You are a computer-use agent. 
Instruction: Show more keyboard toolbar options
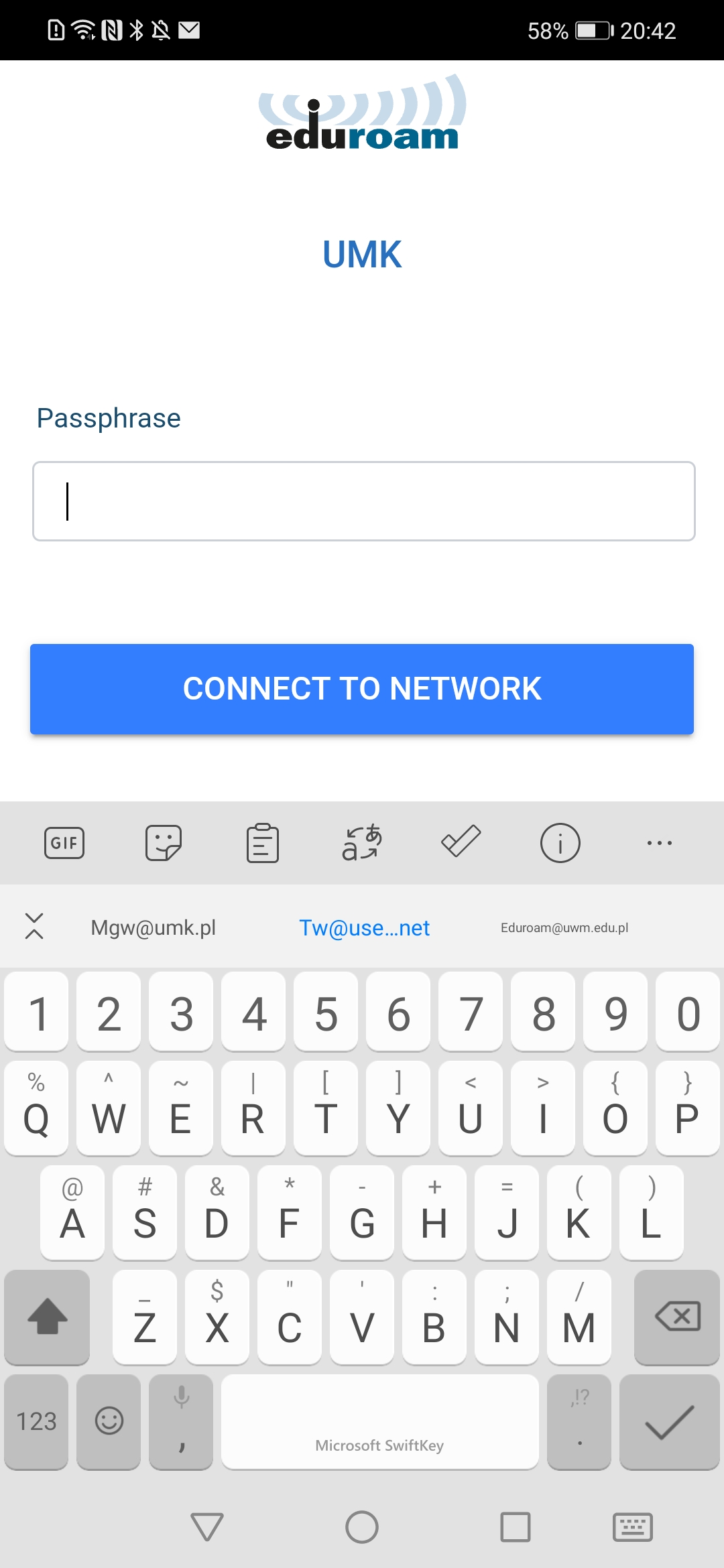(x=660, y=843)
